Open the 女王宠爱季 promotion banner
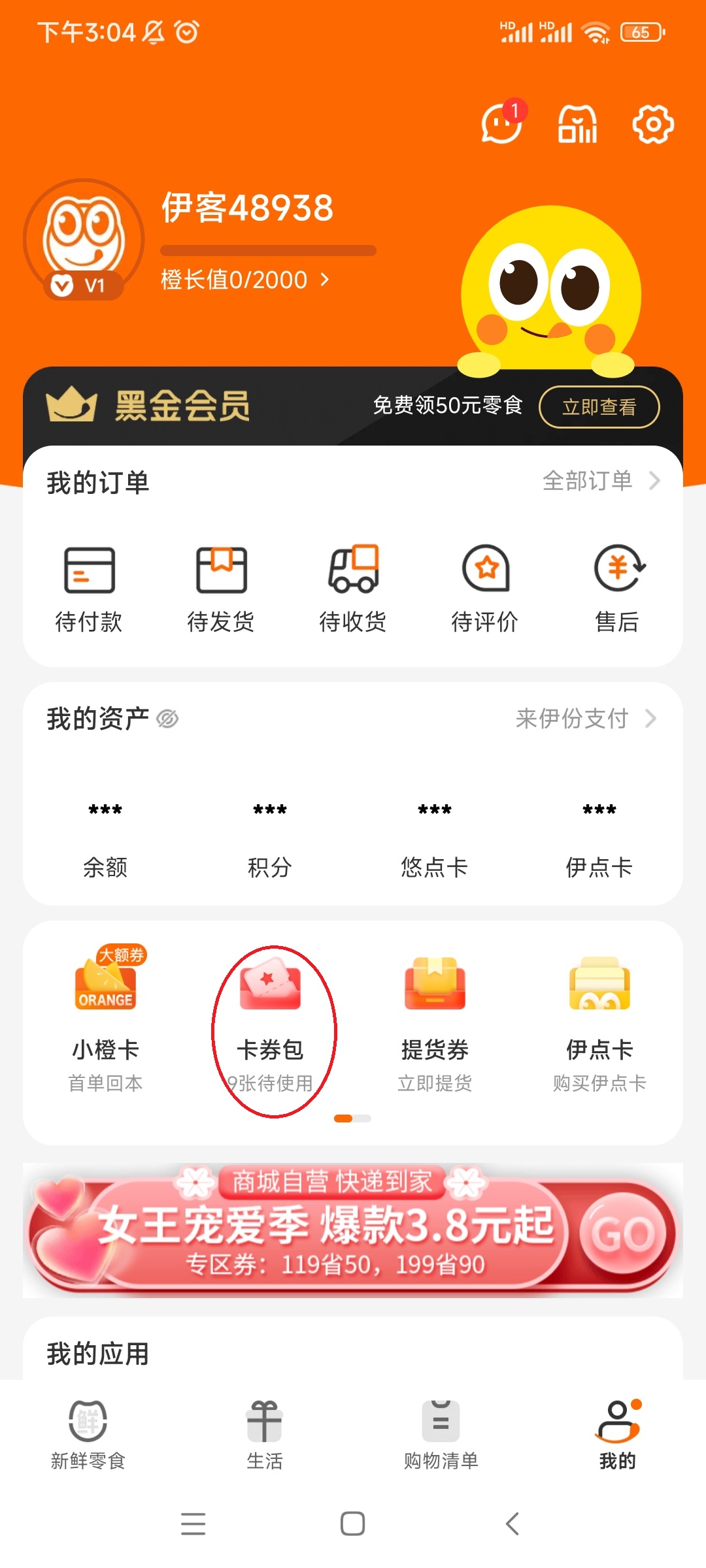This screenshot has width=706, height=1568. [x=353, y=1230]
